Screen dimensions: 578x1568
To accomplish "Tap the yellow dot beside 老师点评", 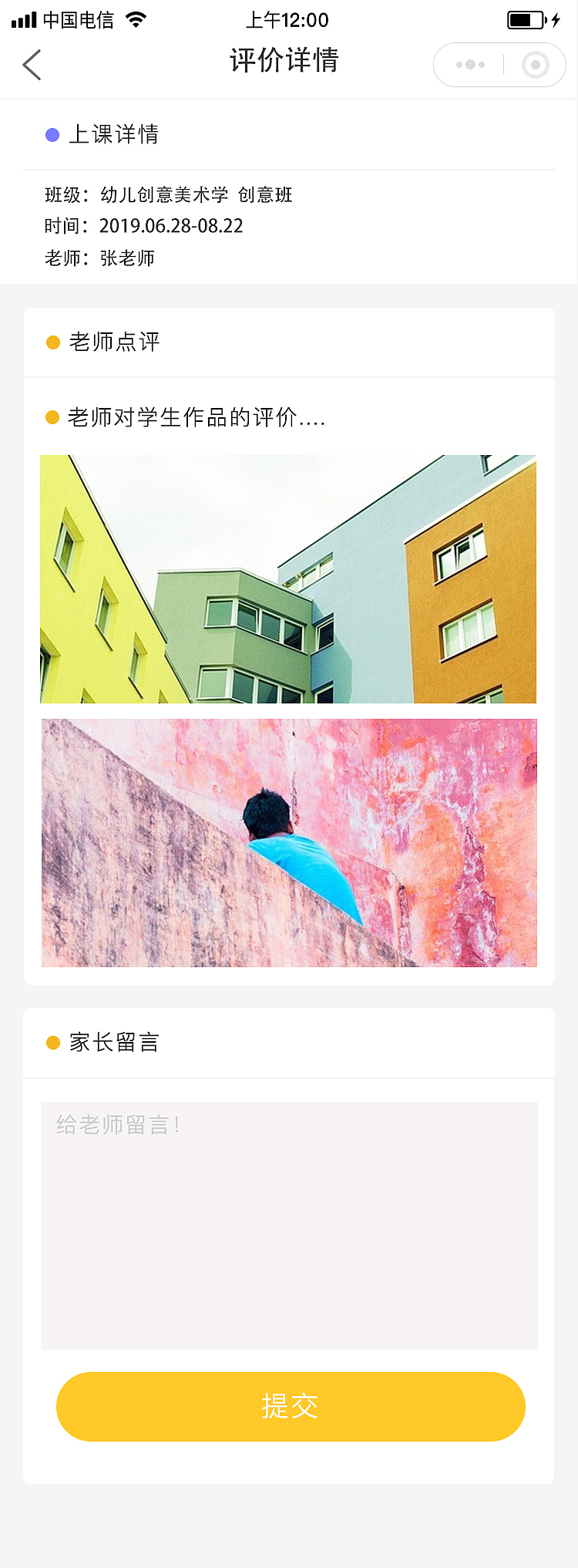I will click(52, 341).
